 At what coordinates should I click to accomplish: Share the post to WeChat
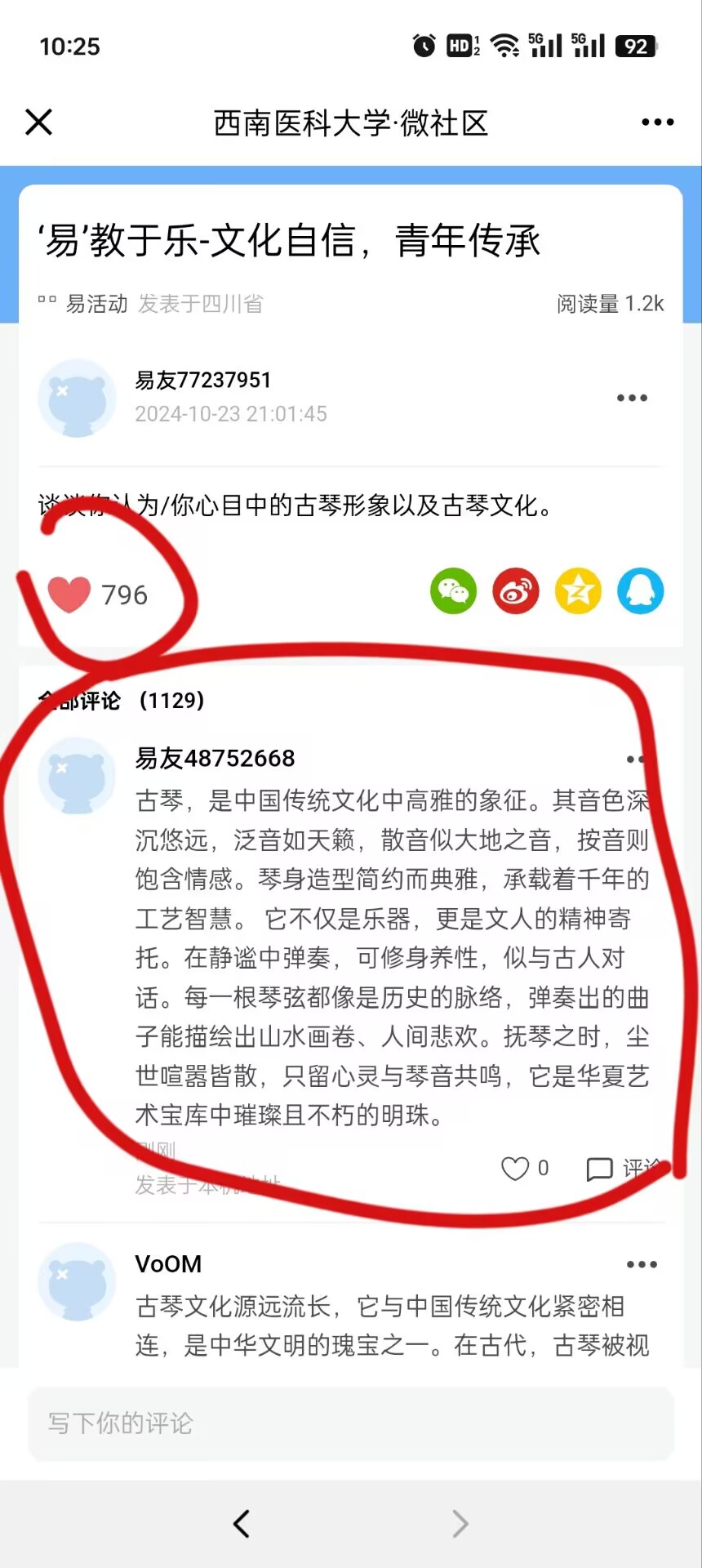click(x=453, y=591)
